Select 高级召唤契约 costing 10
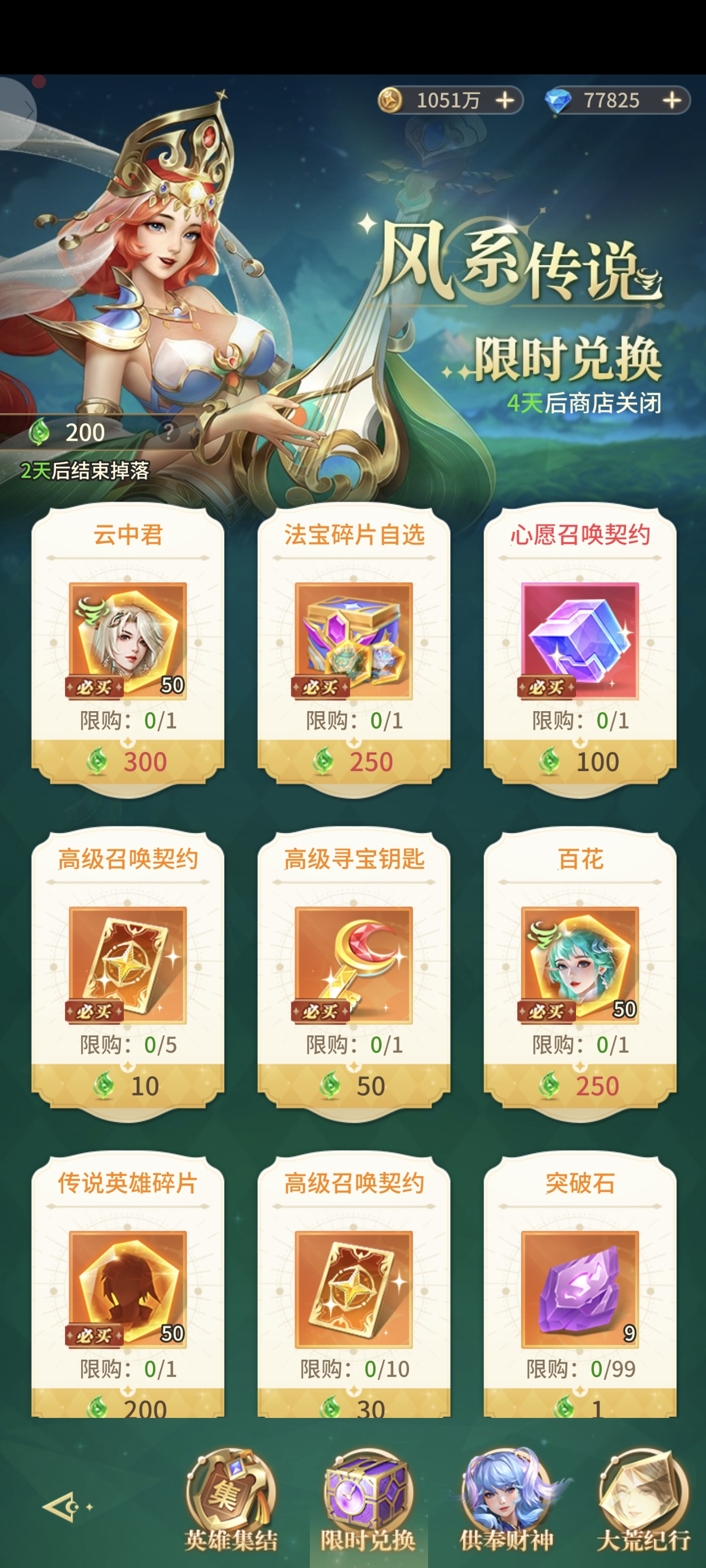The height and width of the screenshot is (1568, 706). pos(127,967)
